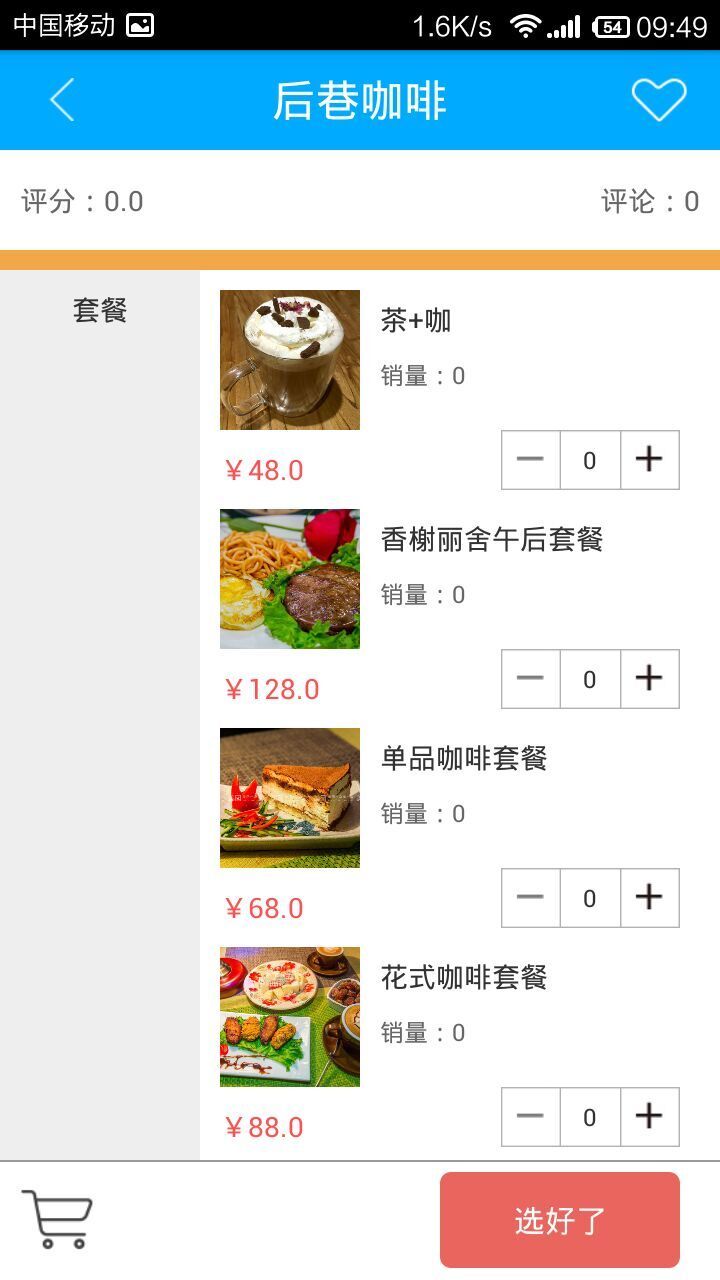Add one 香榭丽舍午后套餐
Image resolution: width=720 pixels, height=1280 pixels.
tap(649, 679)
